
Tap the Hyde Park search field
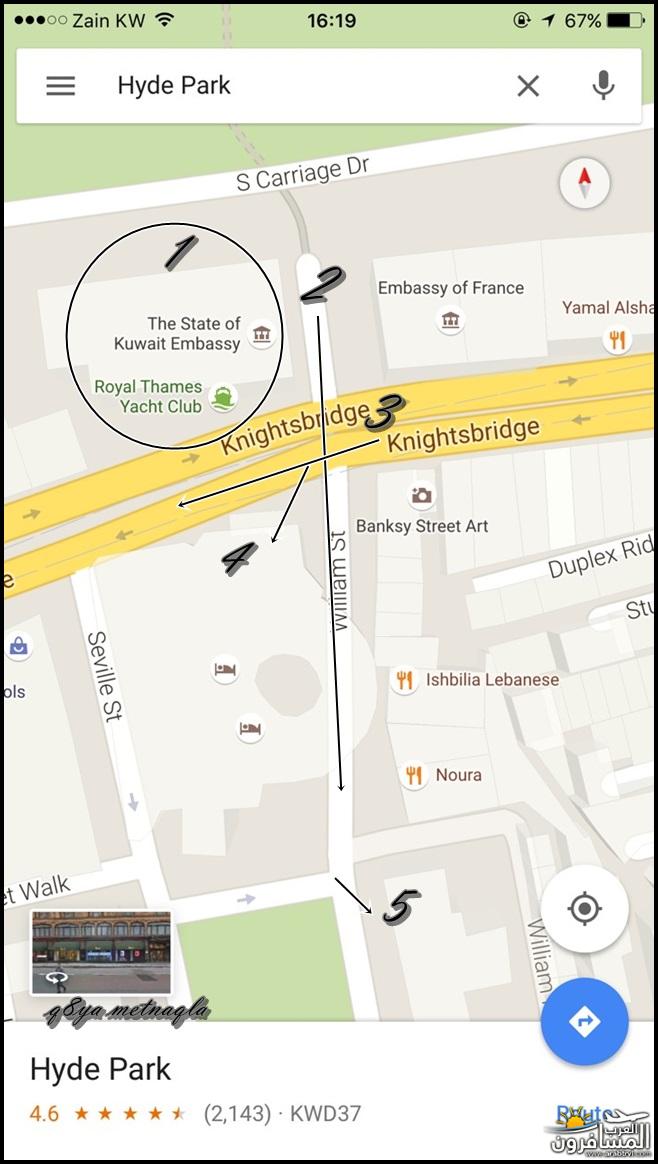click(x=300, y=86)
